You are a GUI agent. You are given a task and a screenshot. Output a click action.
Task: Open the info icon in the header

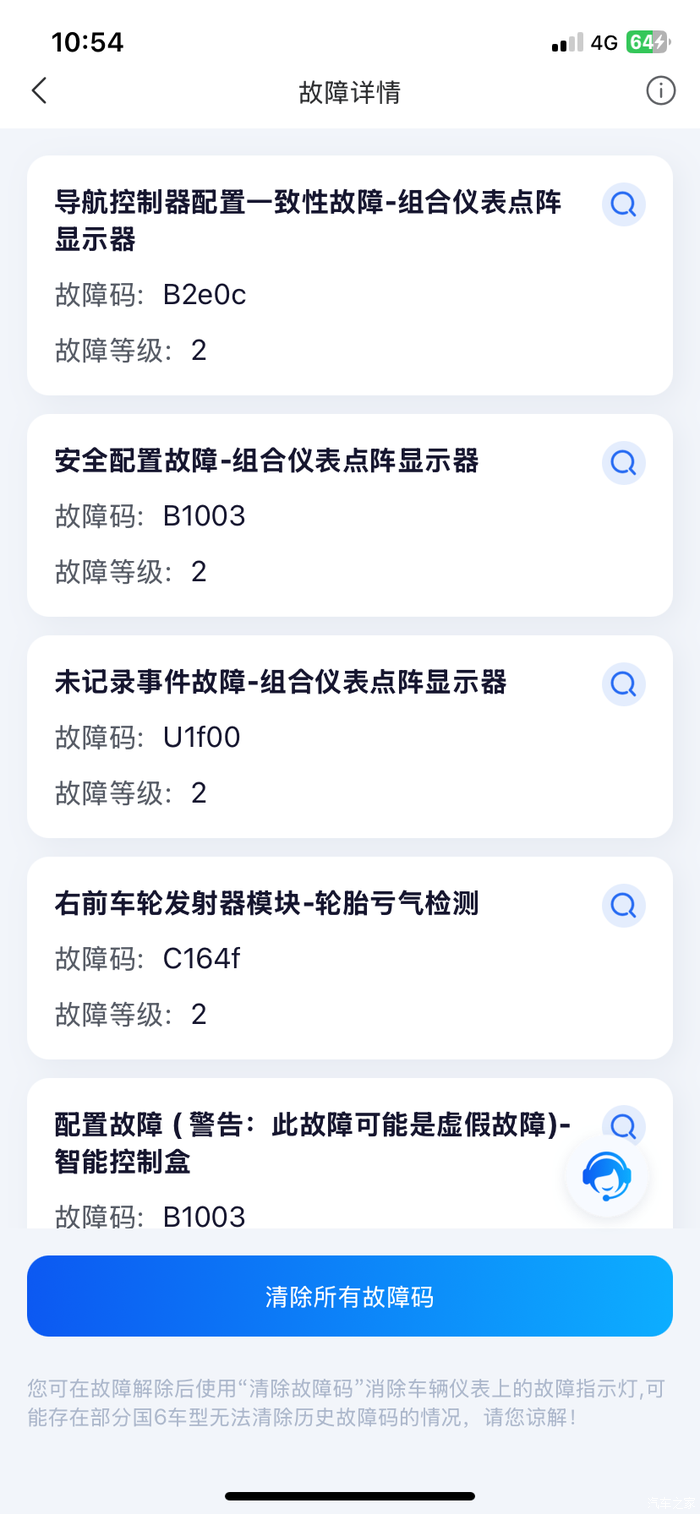click(660, 91)
